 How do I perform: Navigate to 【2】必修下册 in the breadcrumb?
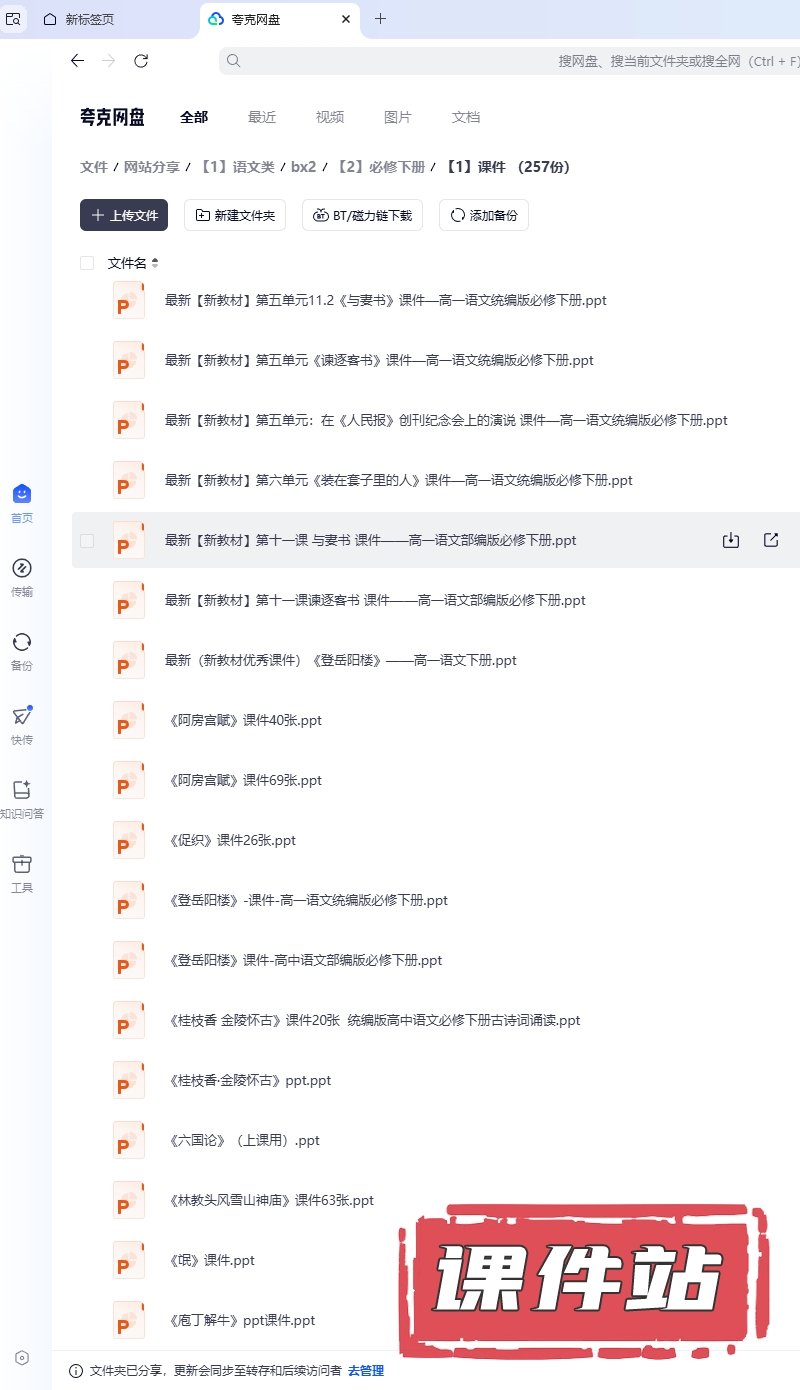tap(380, 167)
